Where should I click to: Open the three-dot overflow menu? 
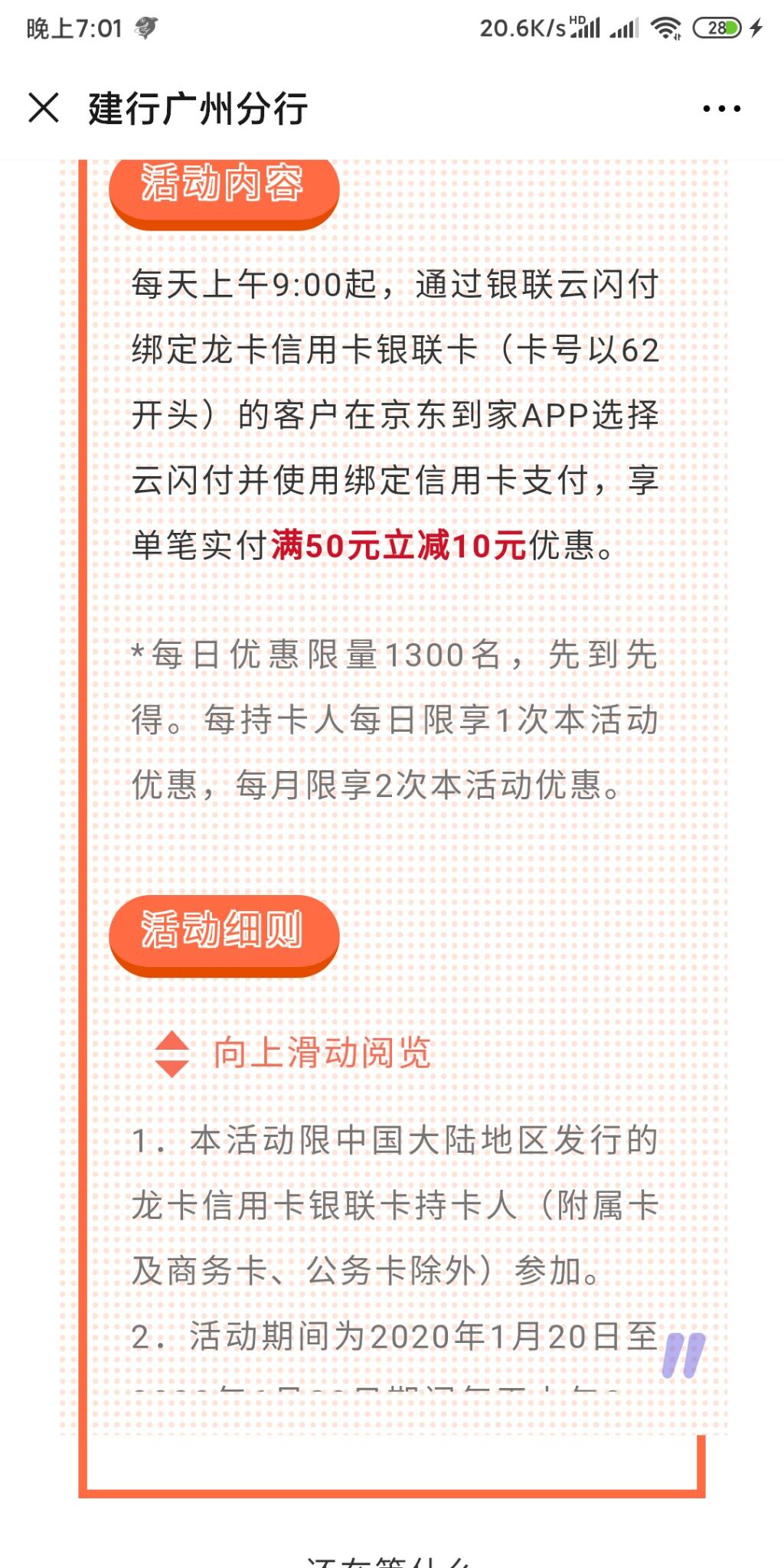click(721, 109)
